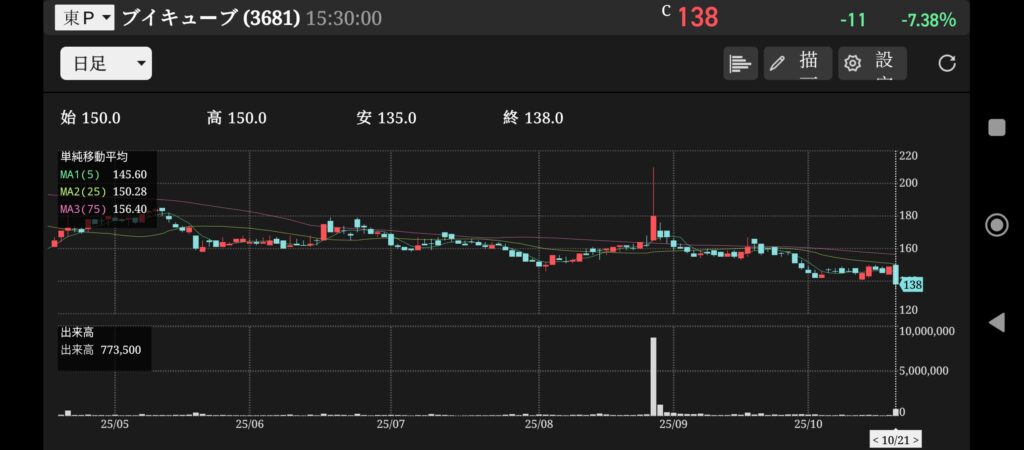Open the price-by-volume indicator button
Image resolution: width=1024 pixels, height=450 pixels.
(x=740, y=64)
